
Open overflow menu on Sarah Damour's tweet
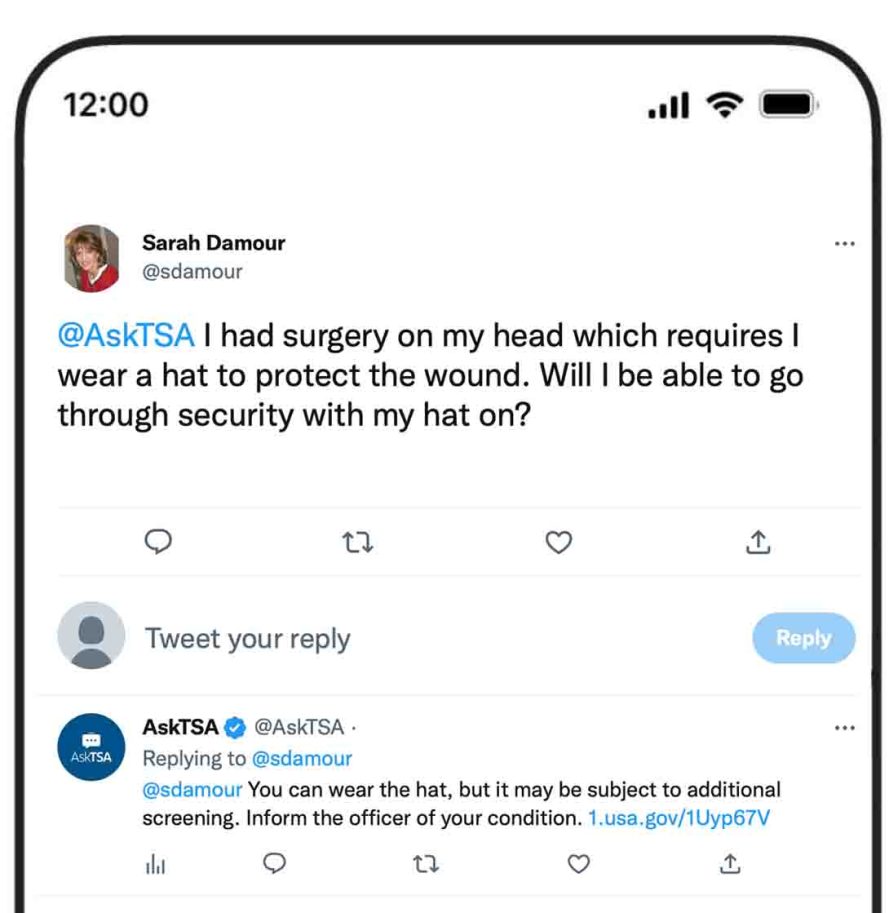coord(844,243)
